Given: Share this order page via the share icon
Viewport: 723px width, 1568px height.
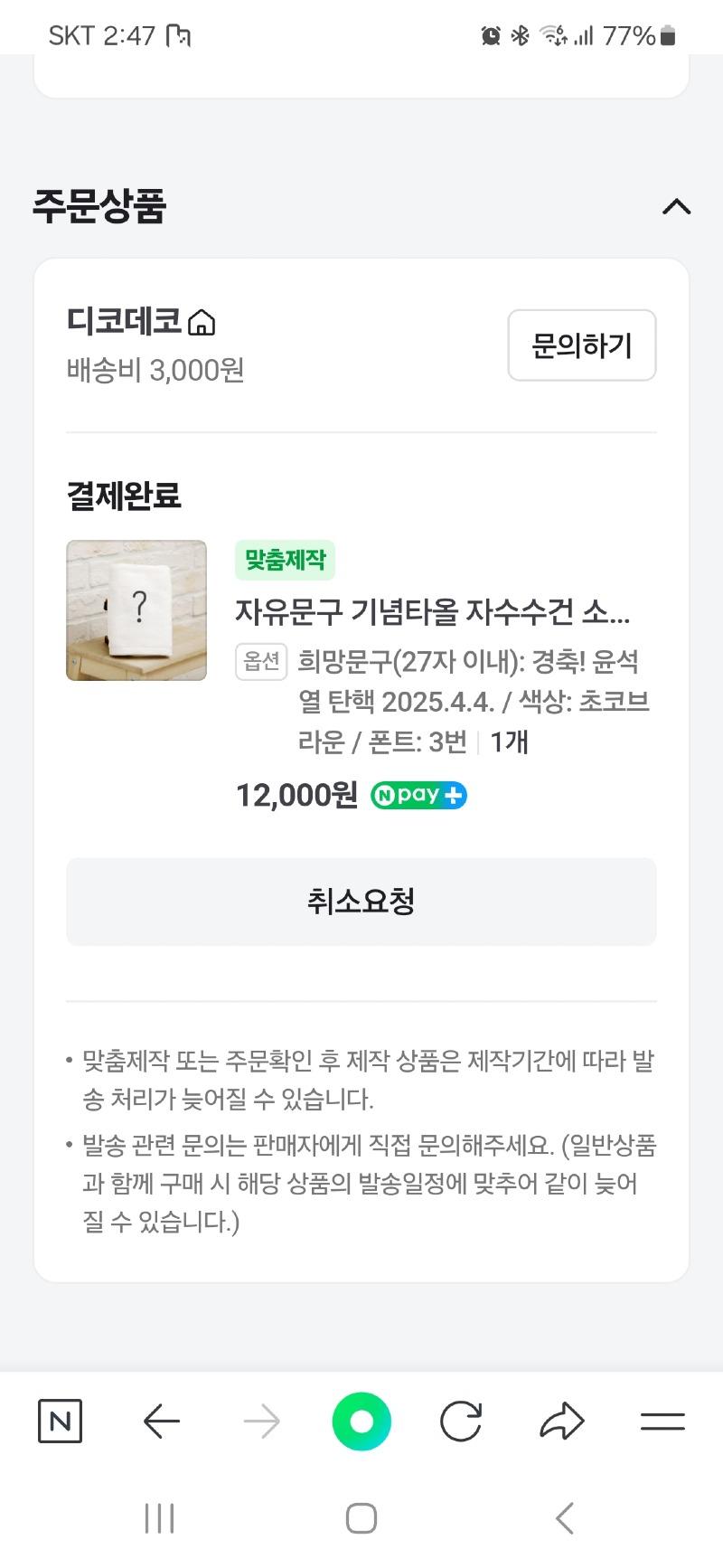Looking at the screenshot, I should [x=562, y=1422].
